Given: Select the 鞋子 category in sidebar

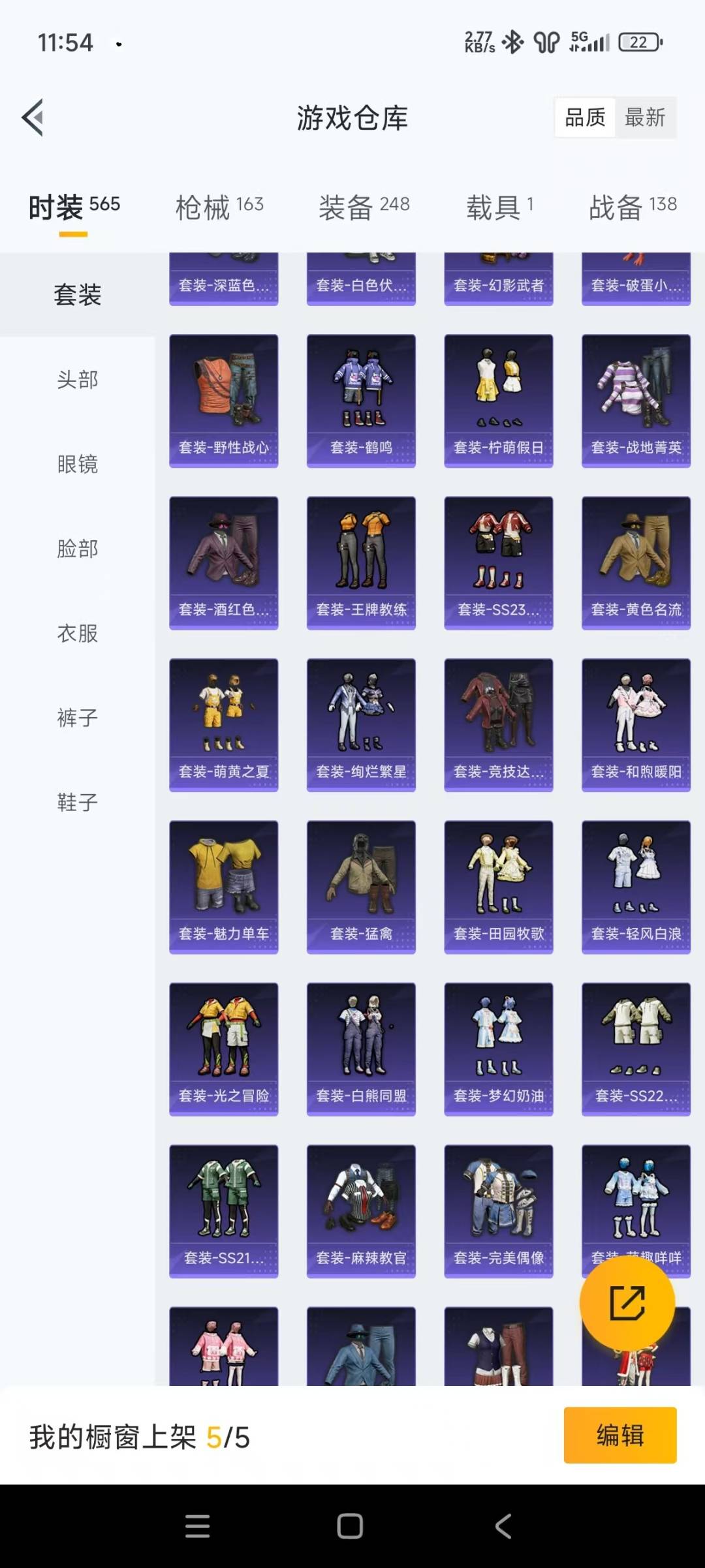Looking at the screenshot, I should (78, 802).
